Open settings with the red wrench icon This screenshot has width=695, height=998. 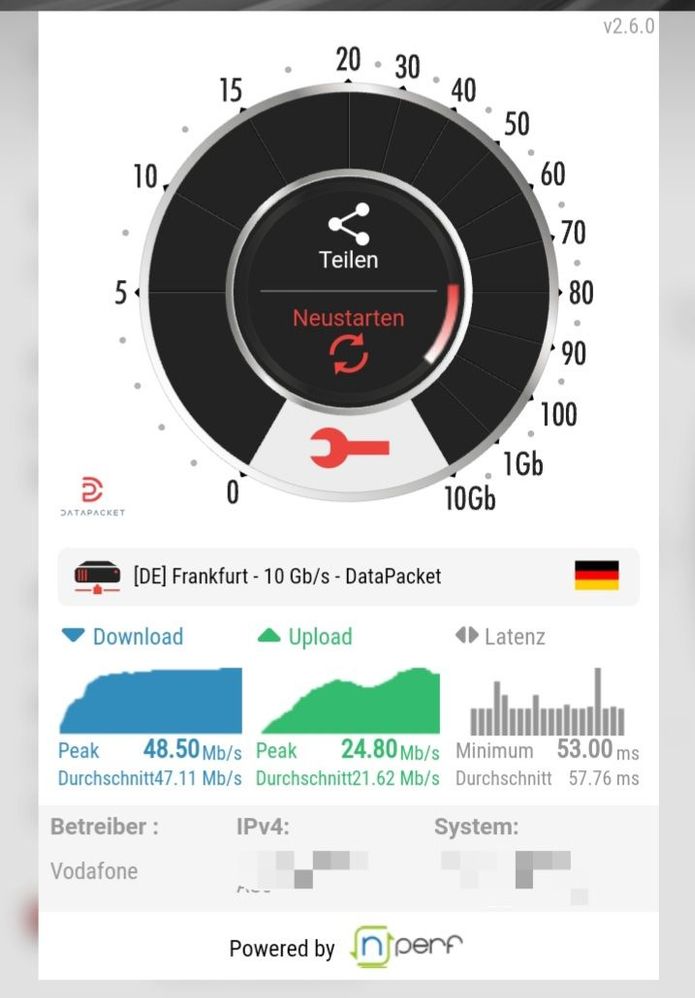coord(349,449)
